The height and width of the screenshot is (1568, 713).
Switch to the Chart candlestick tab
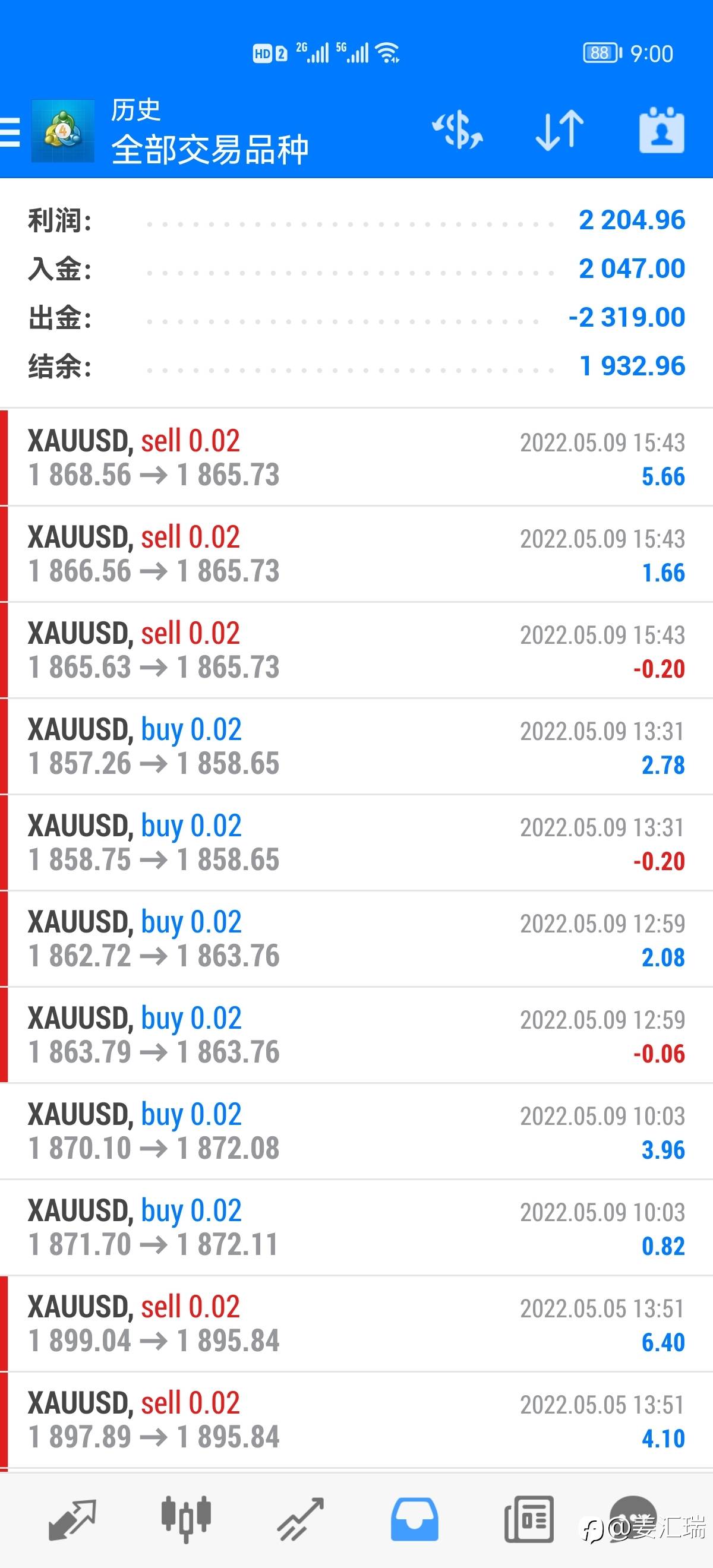tap(186, 1520)
